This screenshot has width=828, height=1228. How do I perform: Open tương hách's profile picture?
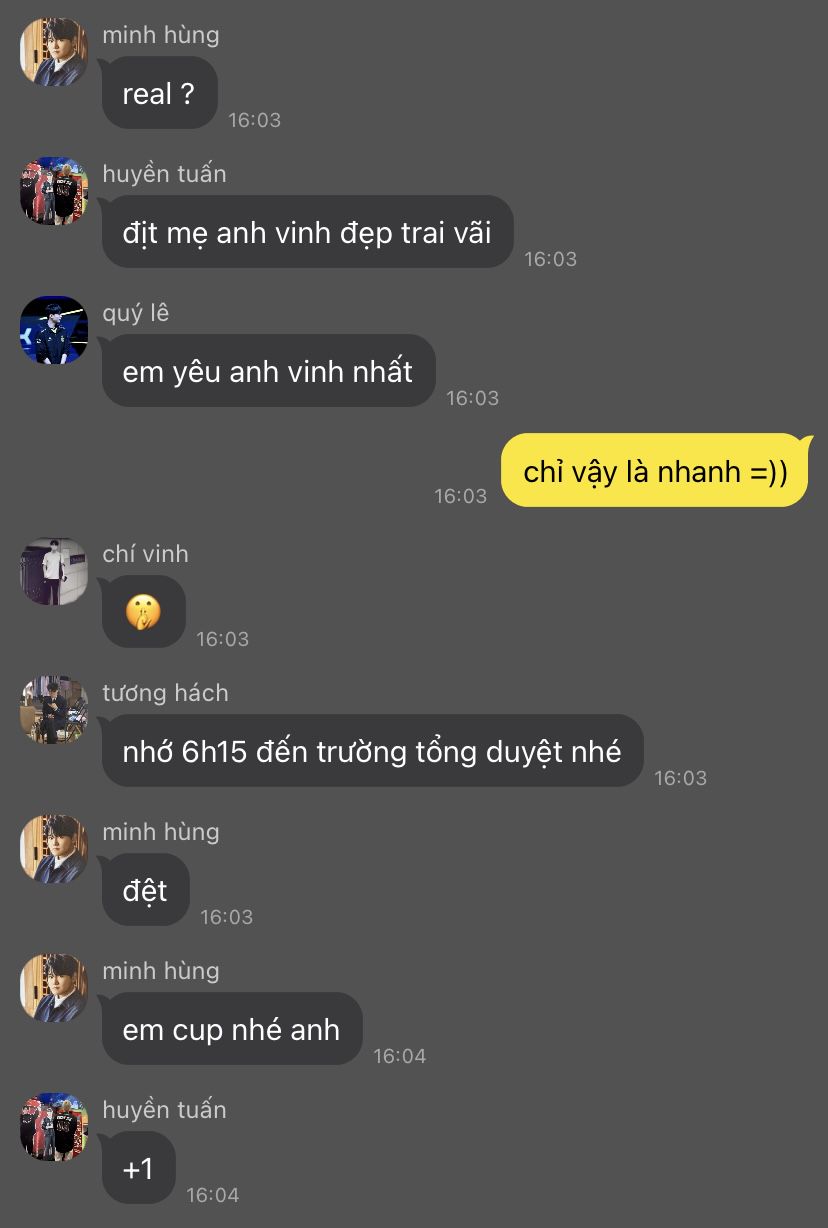54,710
